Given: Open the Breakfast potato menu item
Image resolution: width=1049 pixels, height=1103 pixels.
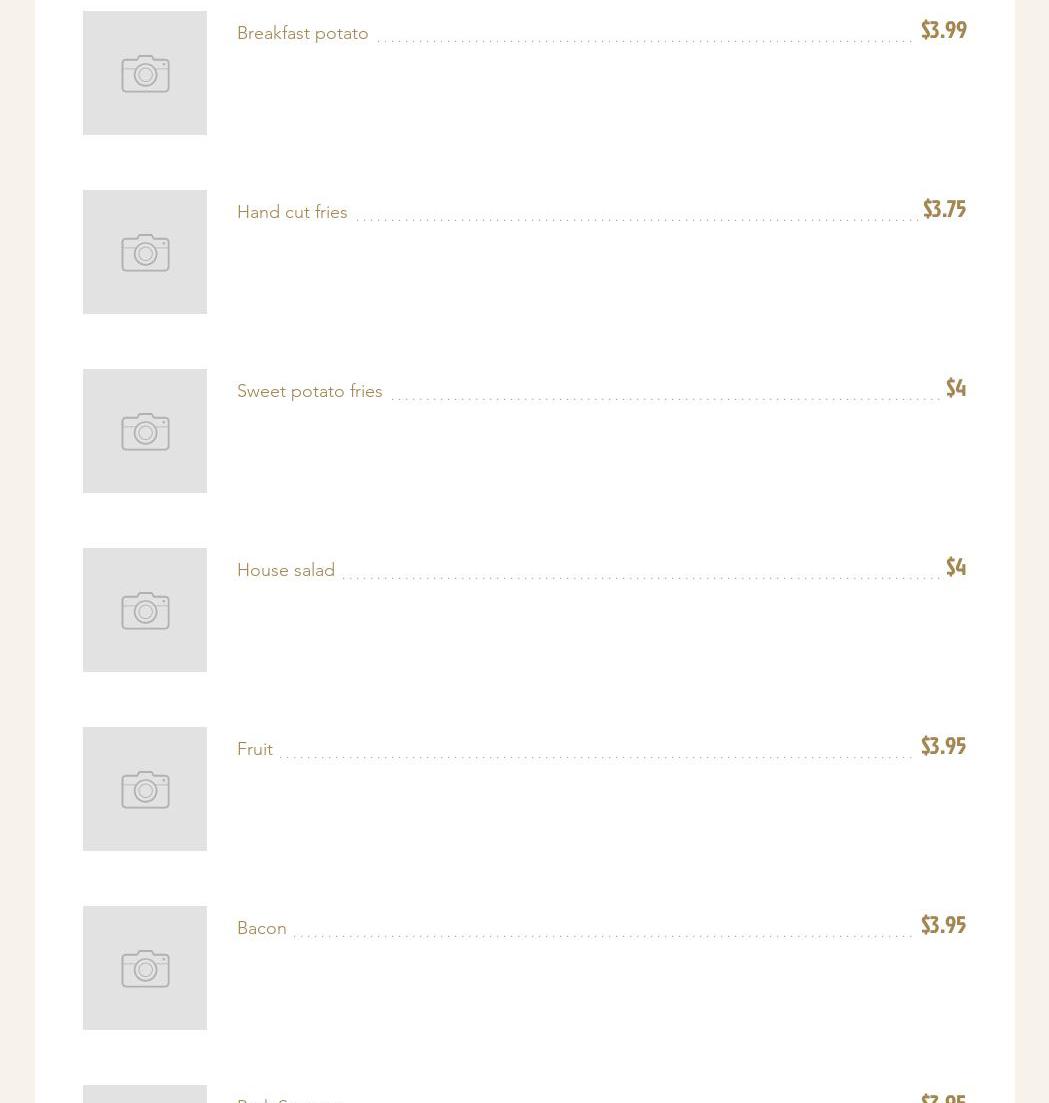Looking at the screenshot, I should tap(303, 33).
